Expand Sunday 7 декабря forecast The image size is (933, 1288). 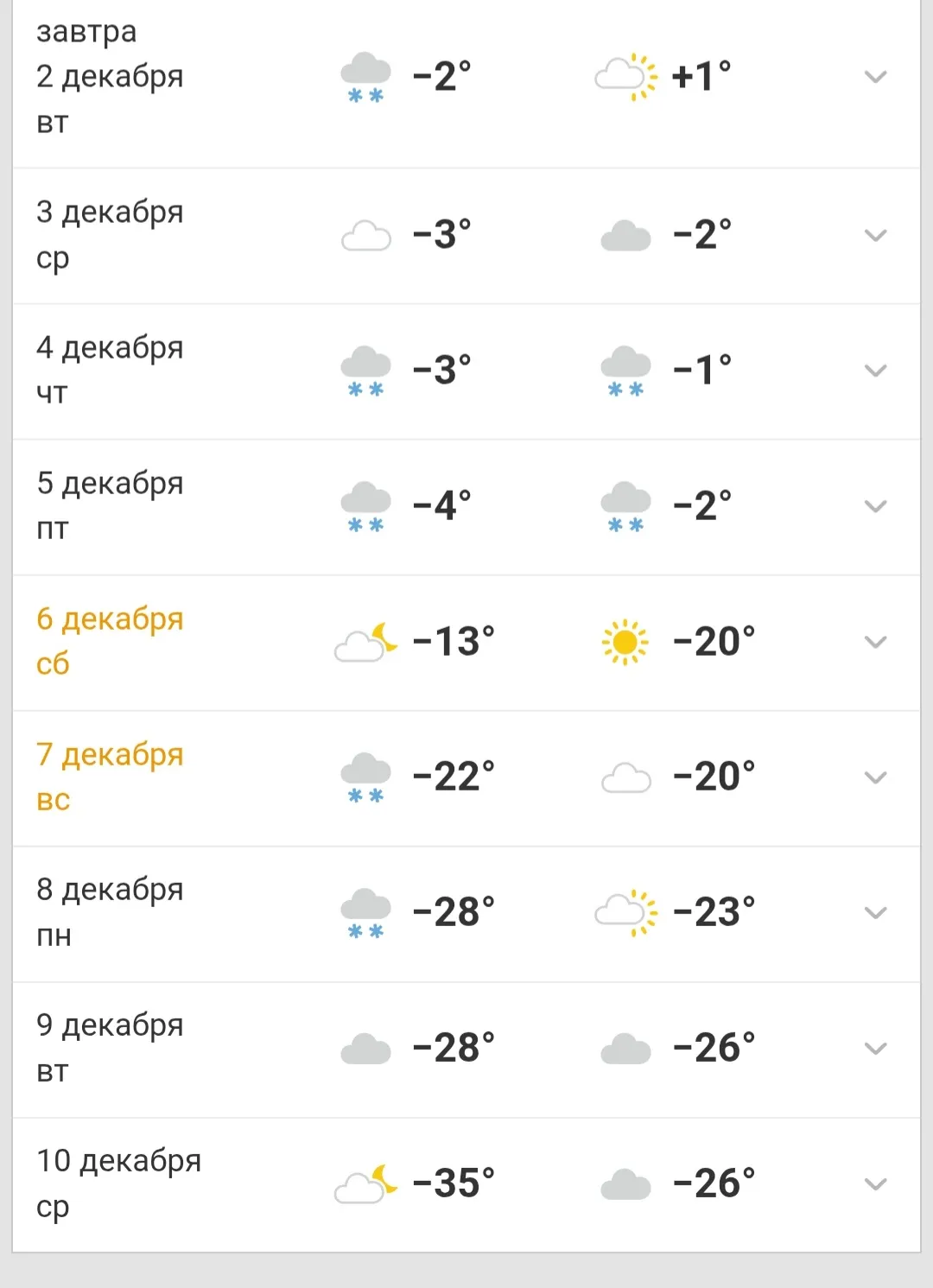point(875,777)
